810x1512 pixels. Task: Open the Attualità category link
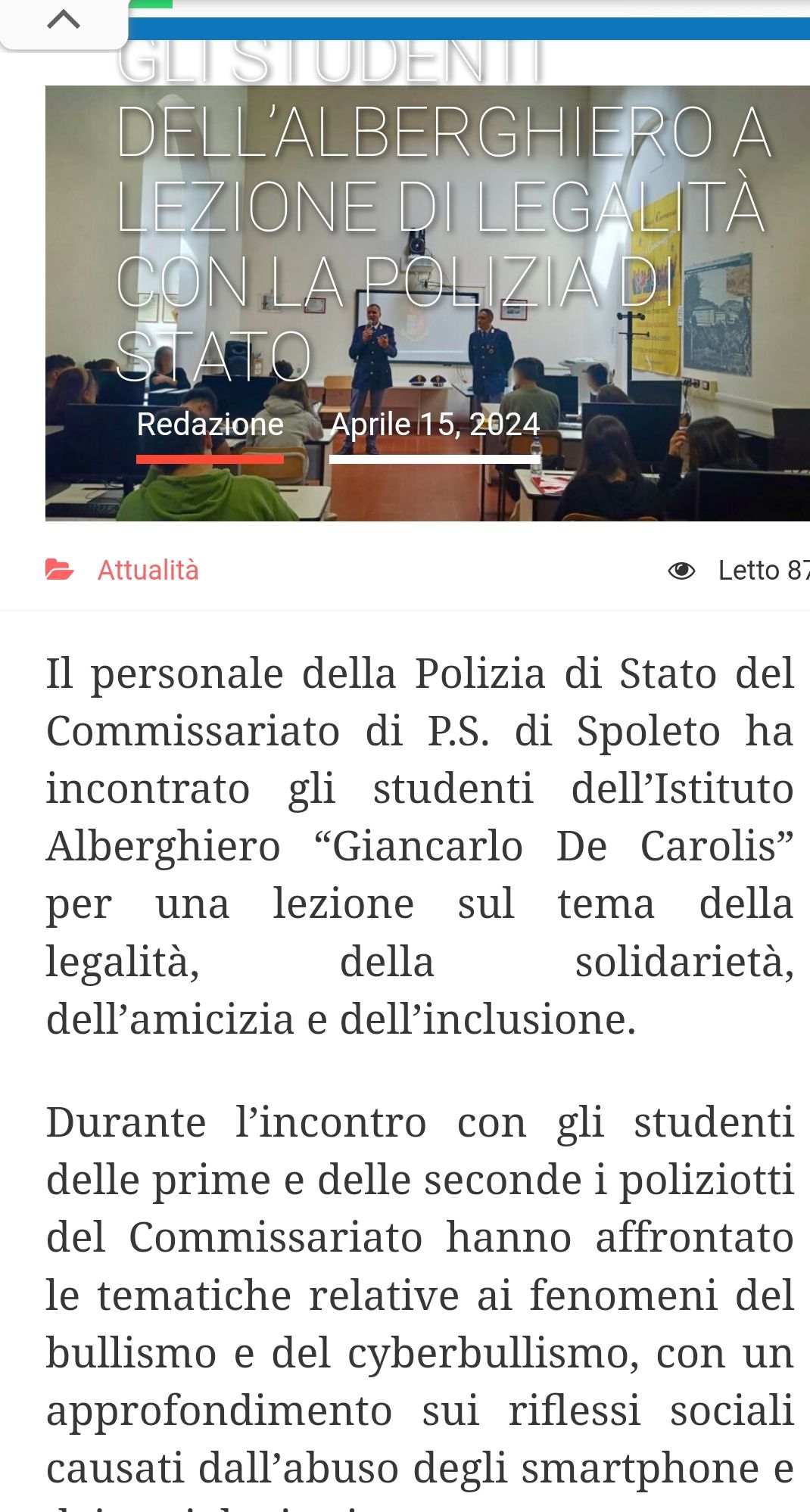tap(148, 570)
